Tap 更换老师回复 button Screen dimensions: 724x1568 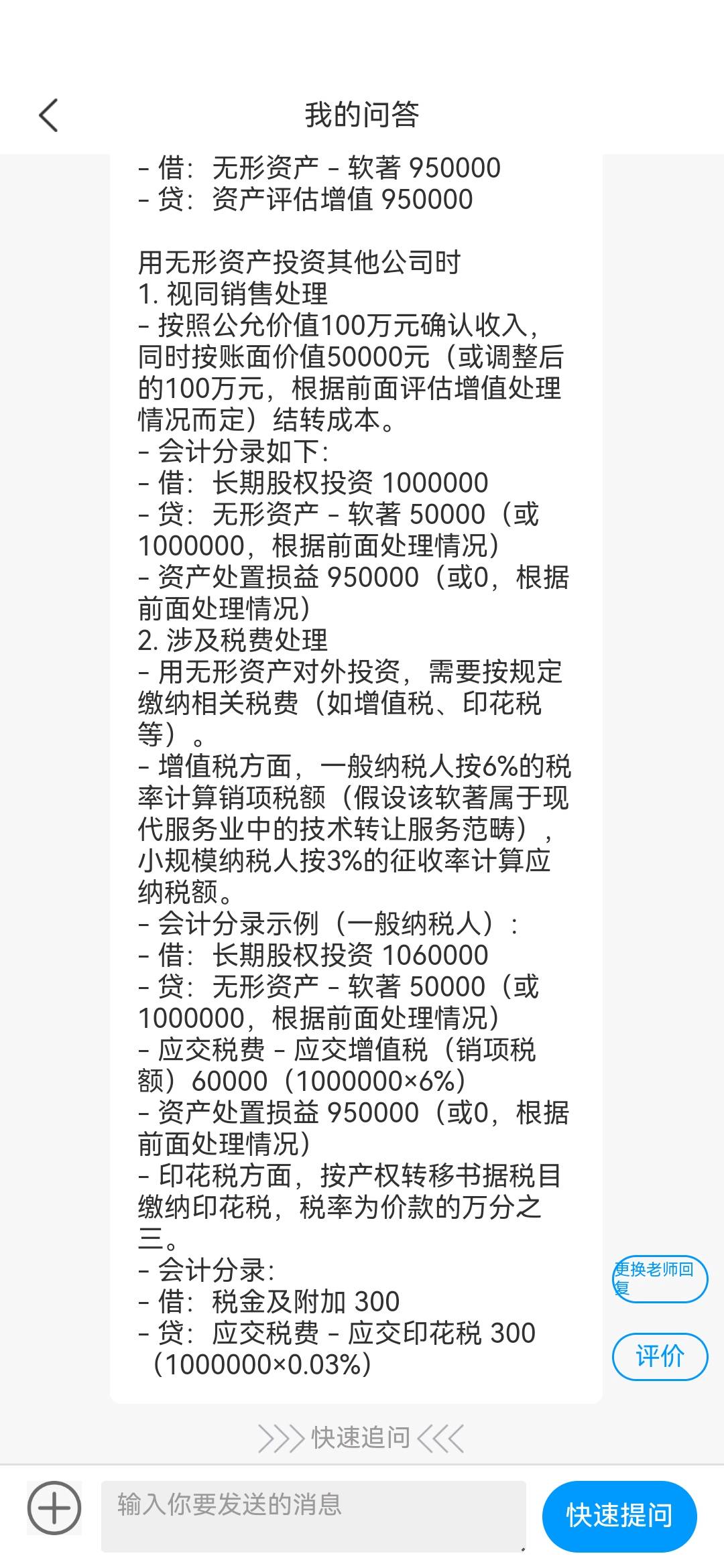(660, 1279)
